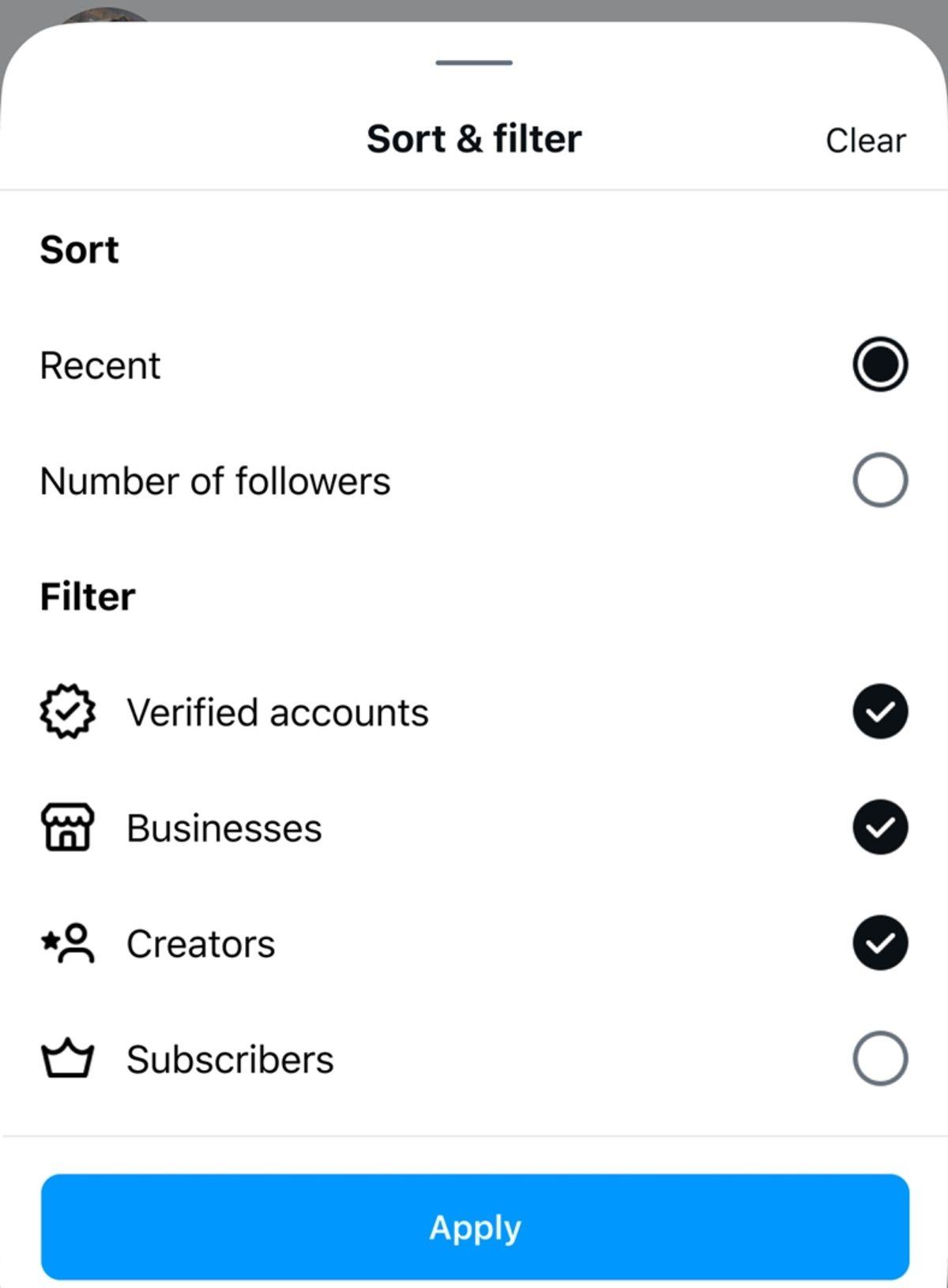Uncheck the Creators filter

(879, 943)
